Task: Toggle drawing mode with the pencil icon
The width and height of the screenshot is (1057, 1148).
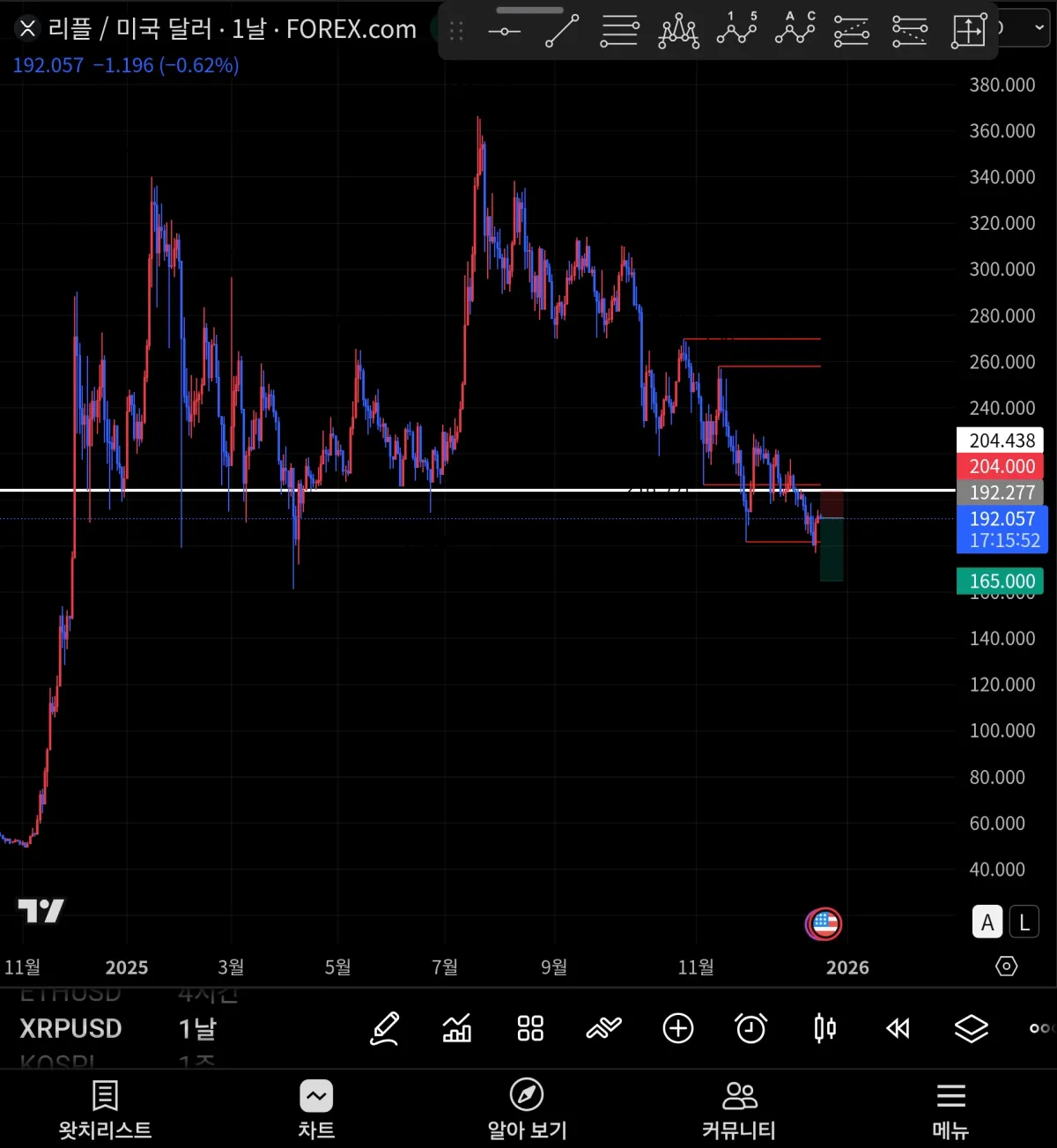Action: pyautogui.click(x=383, y=1028)
